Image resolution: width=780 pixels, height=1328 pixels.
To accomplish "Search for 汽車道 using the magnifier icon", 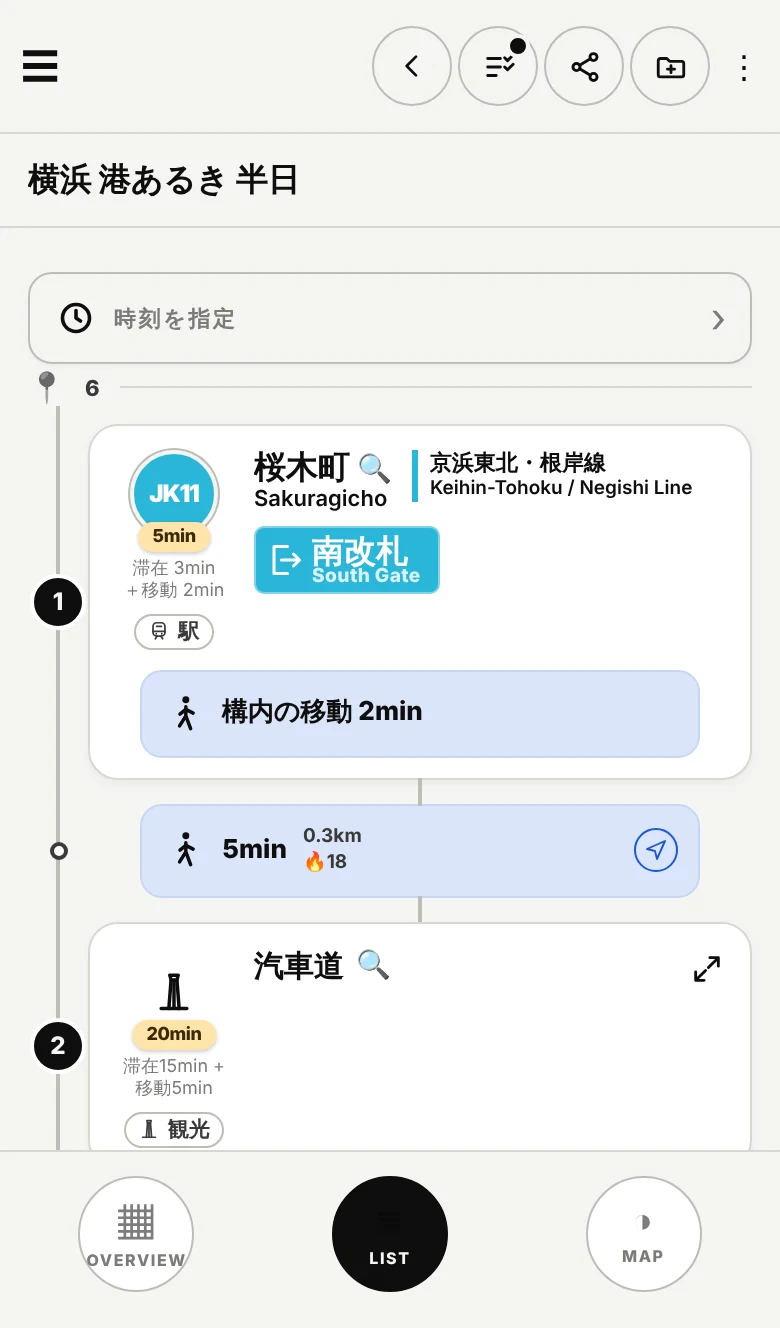I will (374, 965).
